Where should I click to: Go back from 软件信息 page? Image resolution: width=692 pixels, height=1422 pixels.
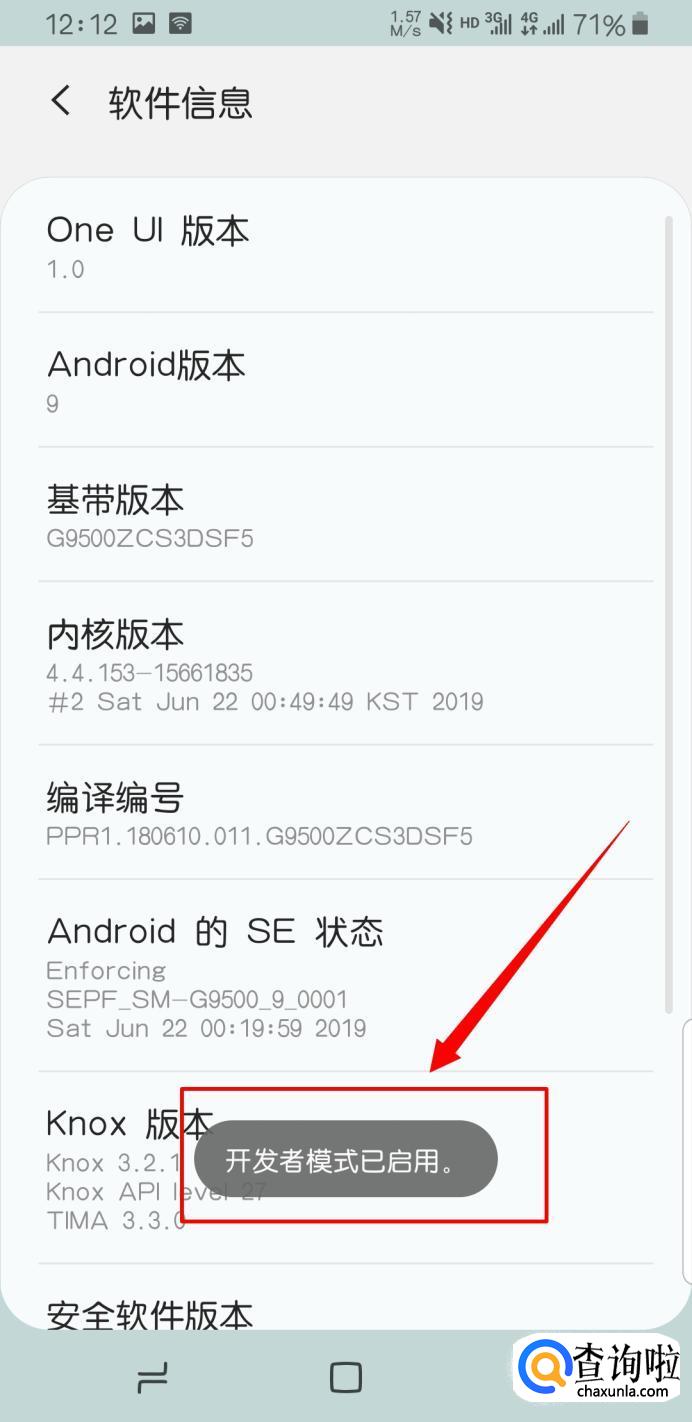(62, 101)
